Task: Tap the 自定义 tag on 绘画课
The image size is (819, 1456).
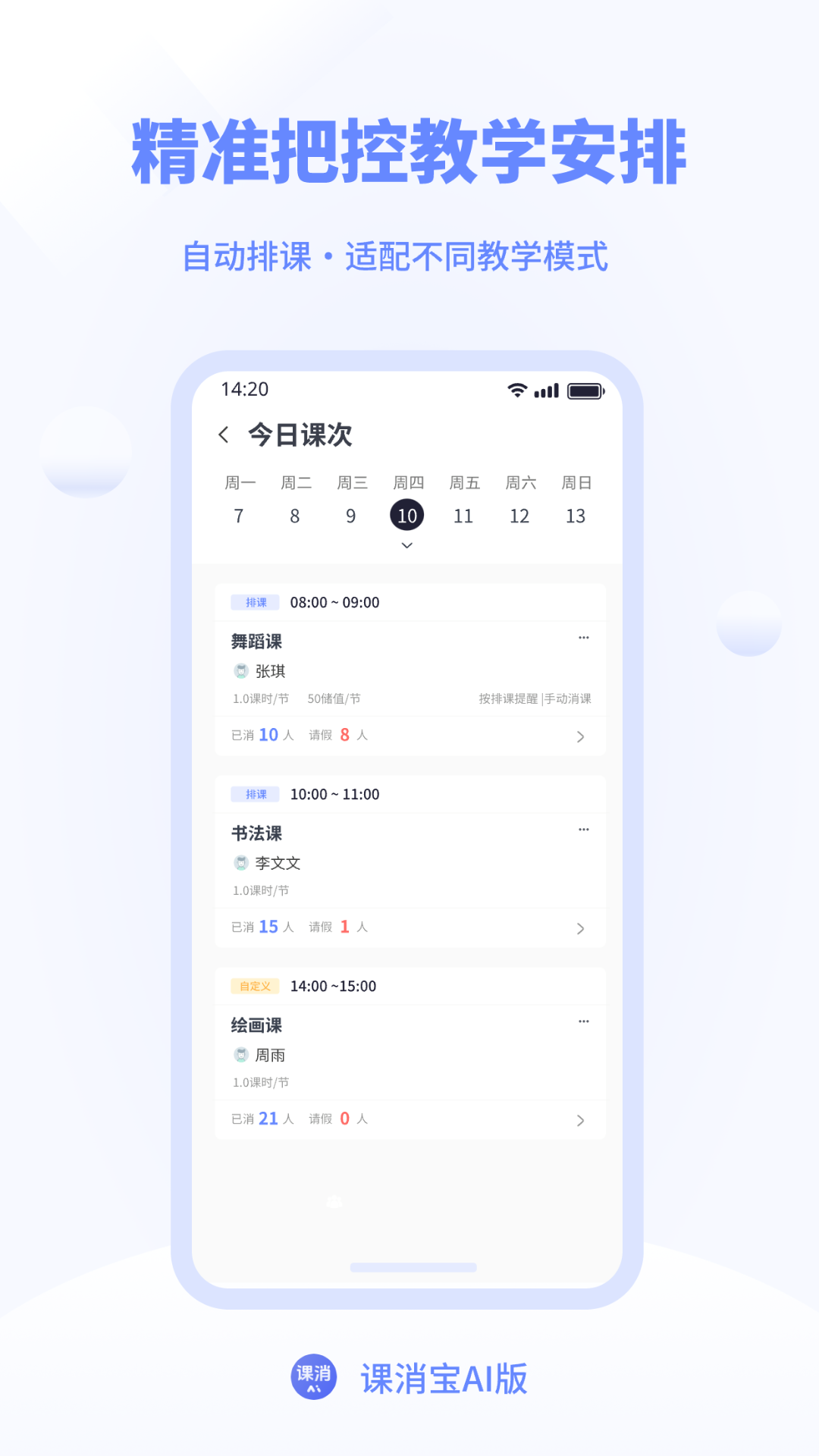Action: [256, 986]
